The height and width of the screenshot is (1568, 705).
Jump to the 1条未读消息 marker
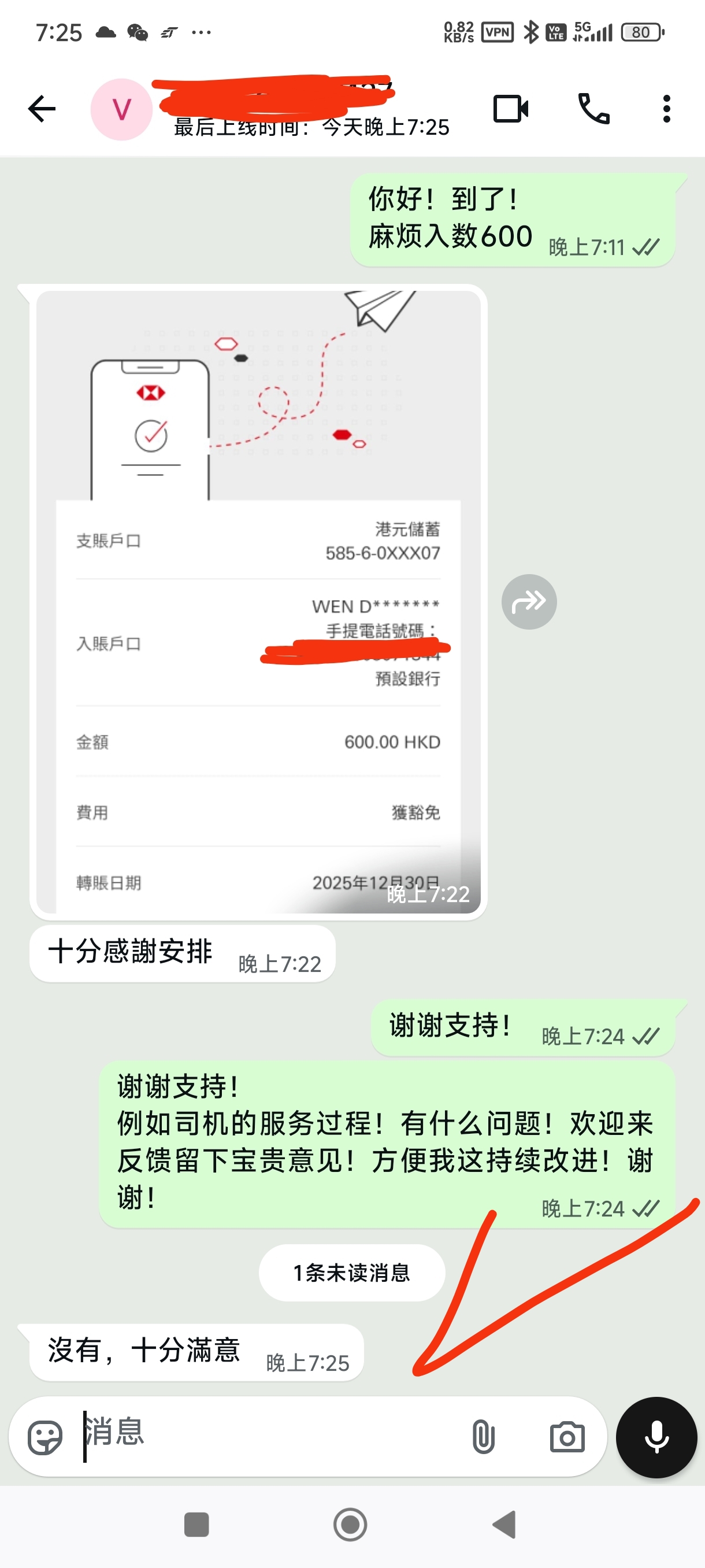pos(351,1273)
